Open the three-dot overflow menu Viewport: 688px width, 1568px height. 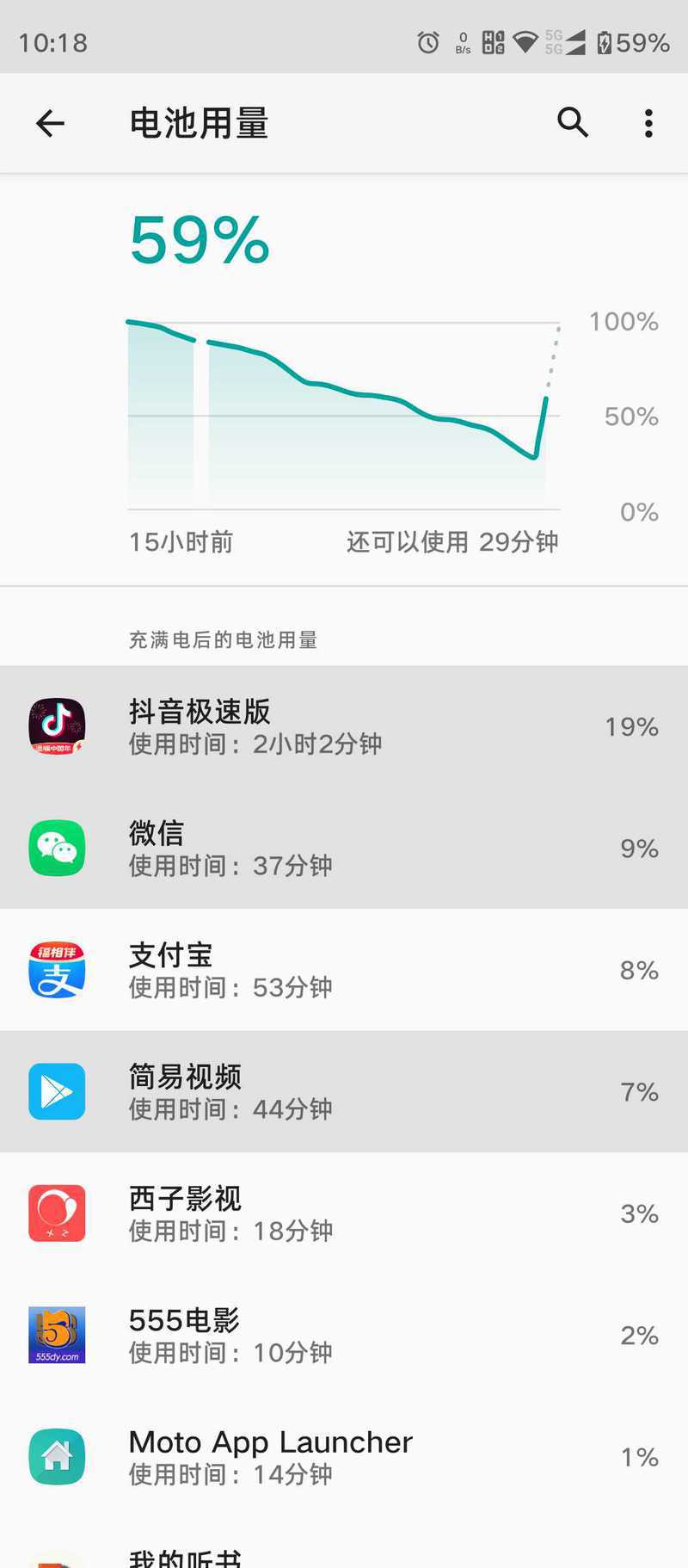648,123
